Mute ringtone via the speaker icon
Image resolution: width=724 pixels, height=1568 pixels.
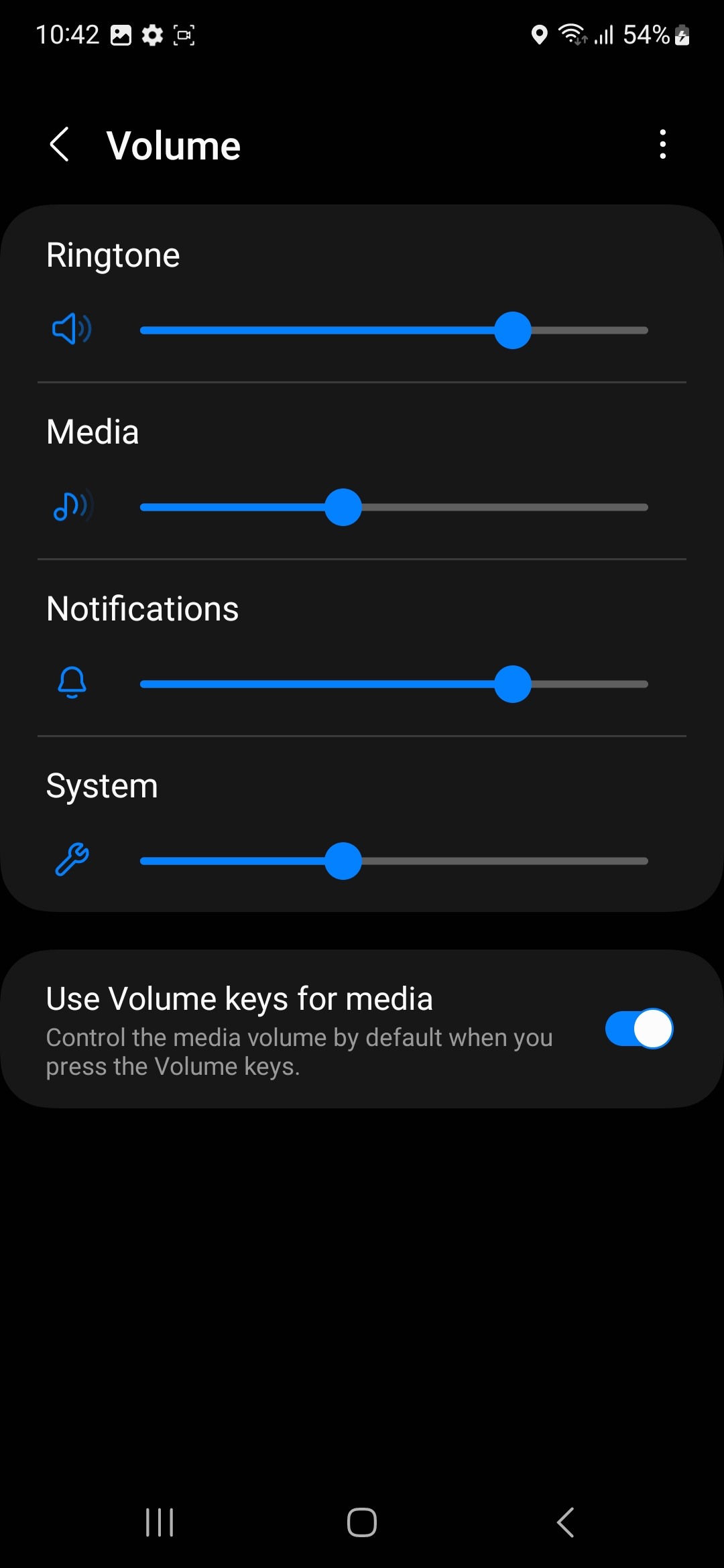(72, 330)
